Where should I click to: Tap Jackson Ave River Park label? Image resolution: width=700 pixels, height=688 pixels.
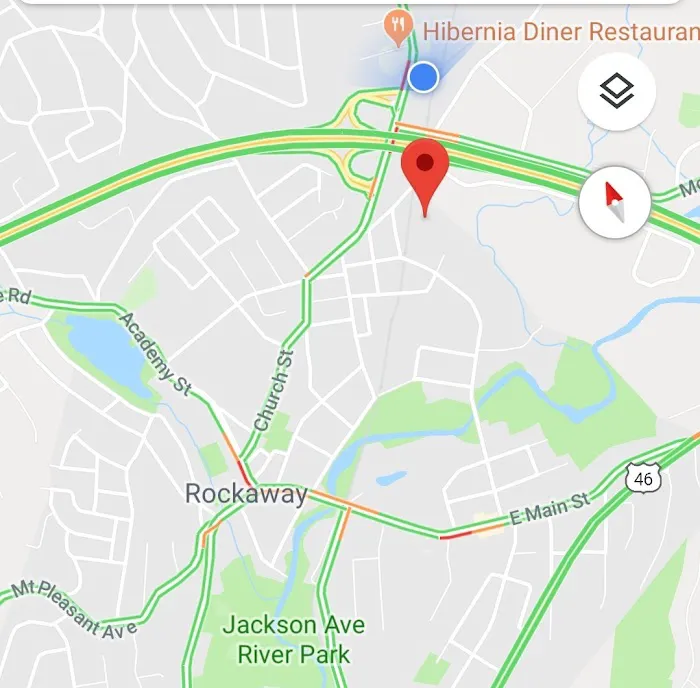(x=293, y=640)
